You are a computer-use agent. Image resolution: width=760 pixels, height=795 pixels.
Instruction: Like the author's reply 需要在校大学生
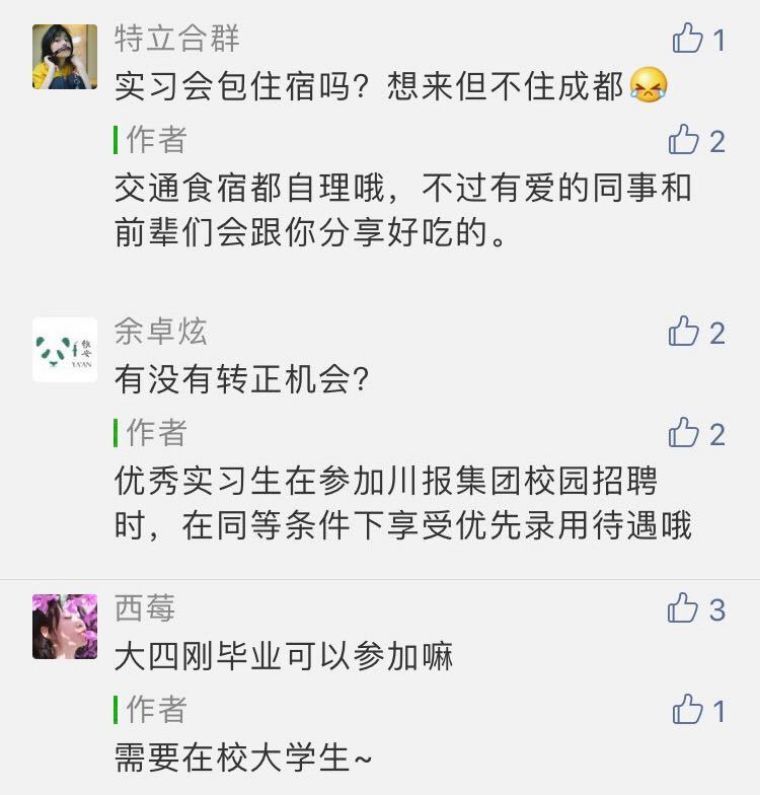click(x=688, y=711)
